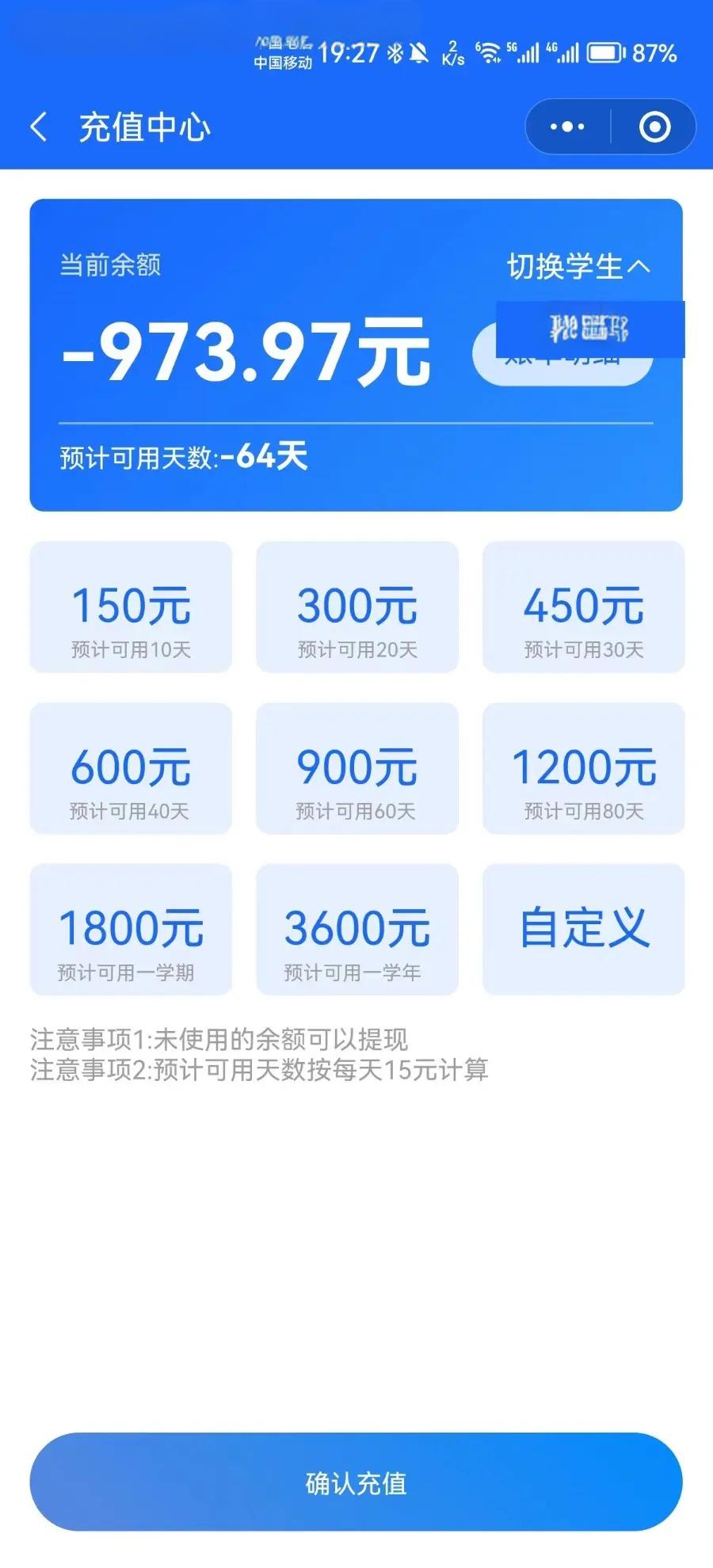Expand 切换学生 dropdown
713x1568 pixels.
pyautogui.click(x=578, y=267)
